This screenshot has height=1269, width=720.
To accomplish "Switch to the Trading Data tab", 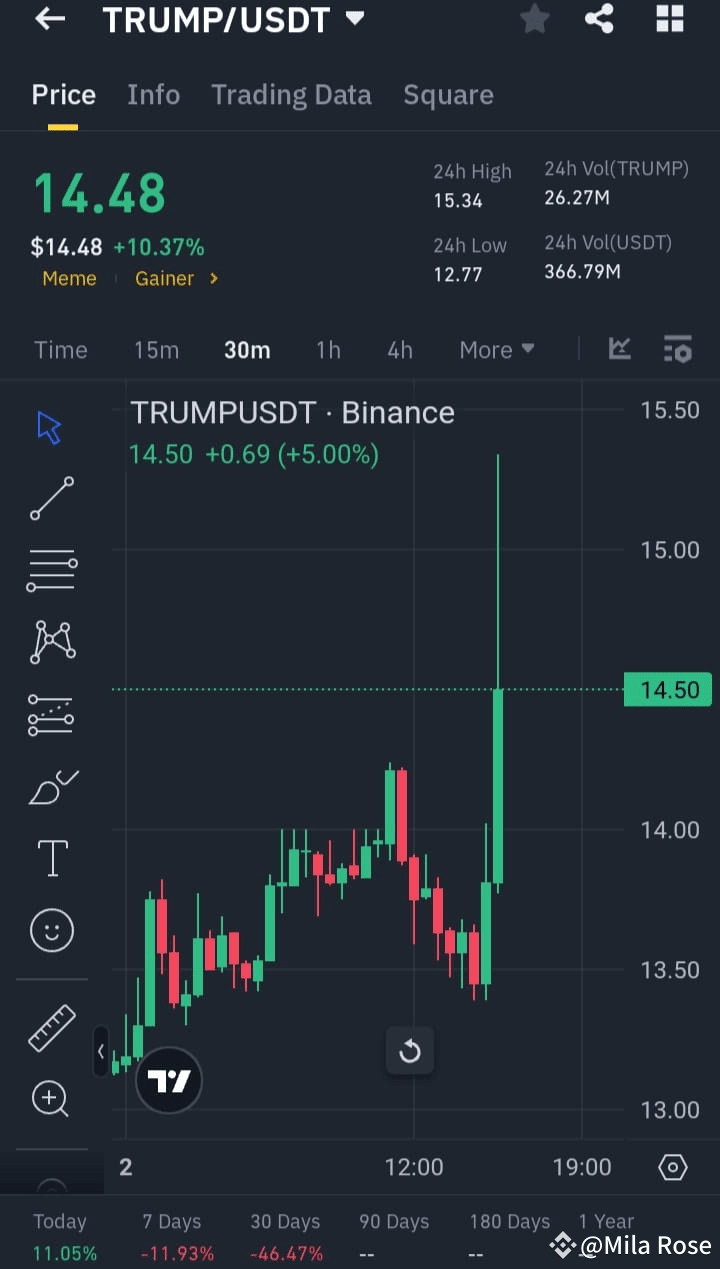I will [x=291, y=94].
